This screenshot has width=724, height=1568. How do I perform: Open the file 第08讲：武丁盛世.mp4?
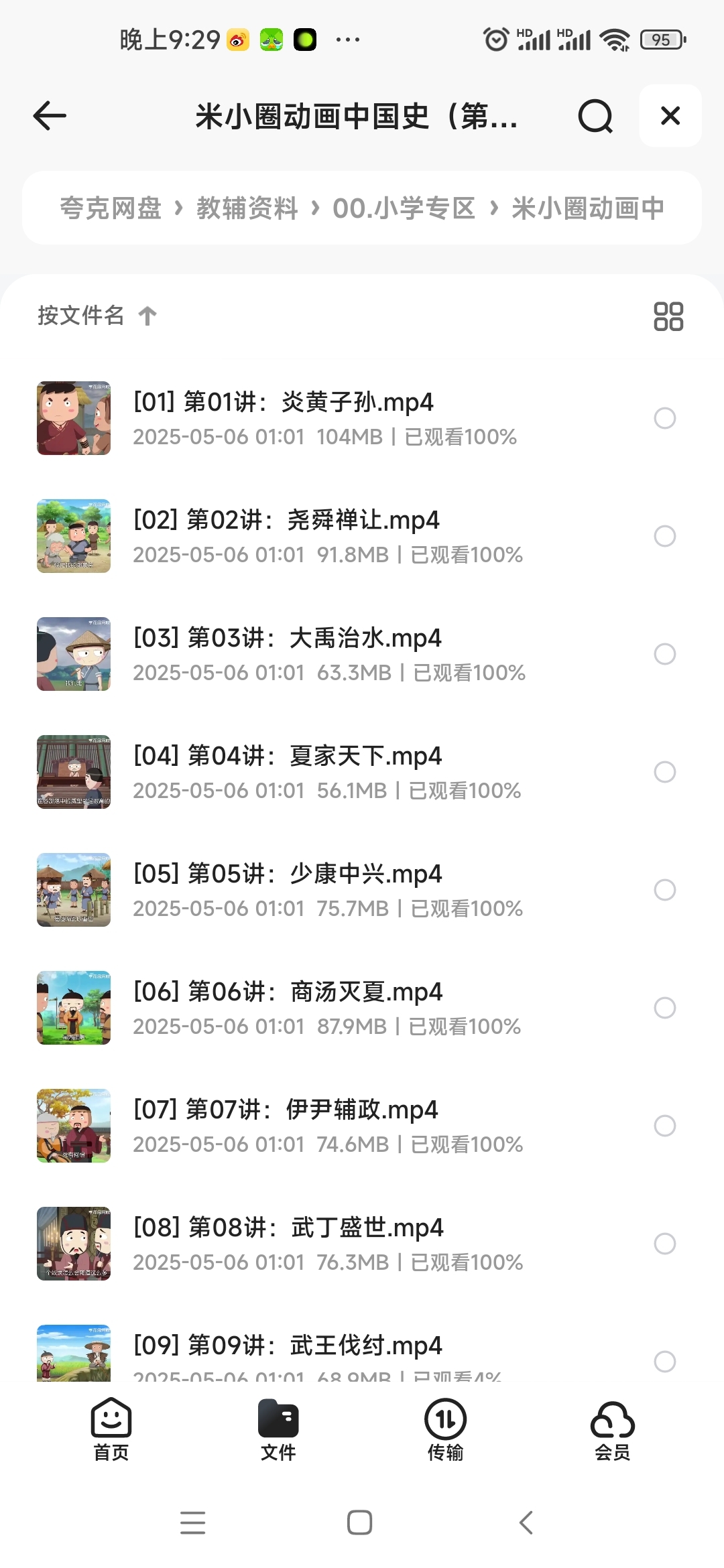coord(288,1228)
